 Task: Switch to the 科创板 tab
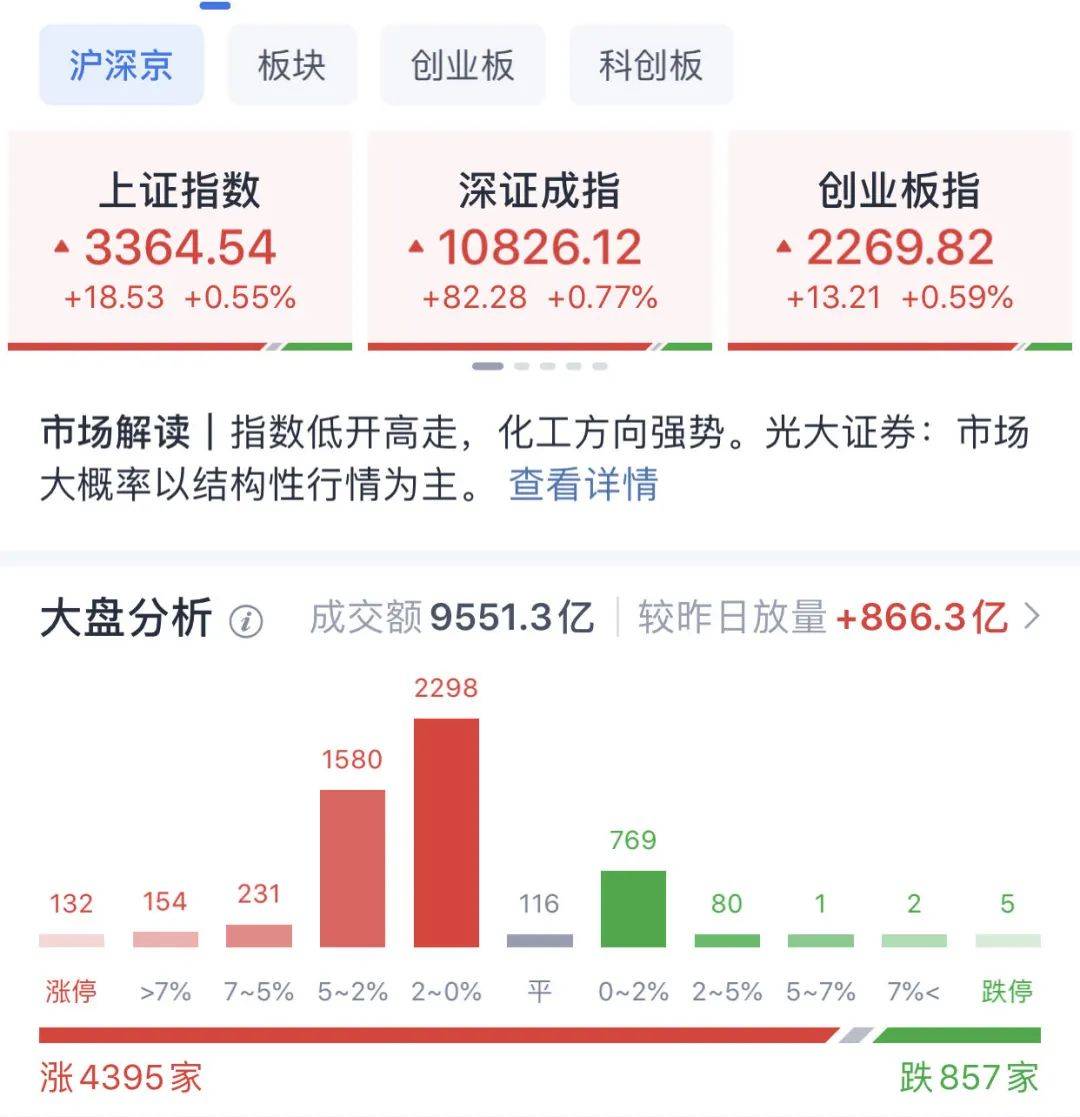650,64
